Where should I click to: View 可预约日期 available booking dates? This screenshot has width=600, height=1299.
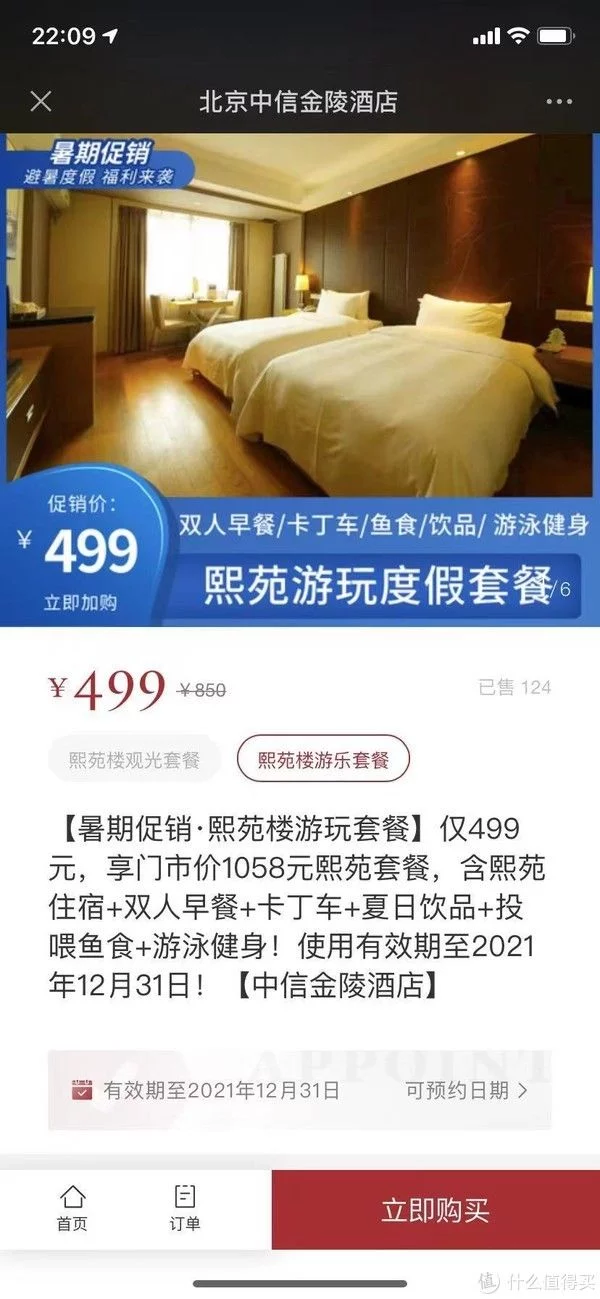[466, 1090]
